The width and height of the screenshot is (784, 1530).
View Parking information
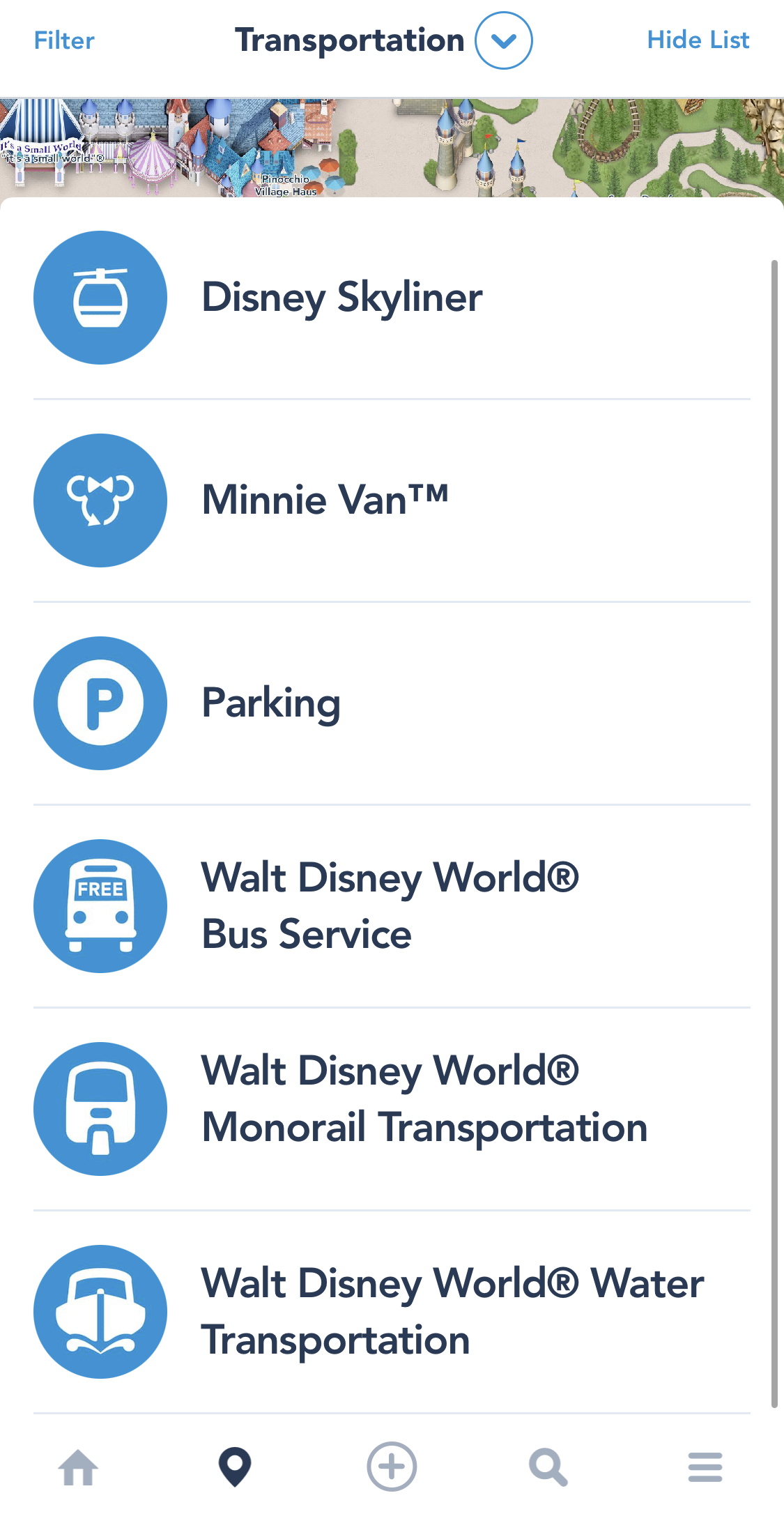coord(271,703)
